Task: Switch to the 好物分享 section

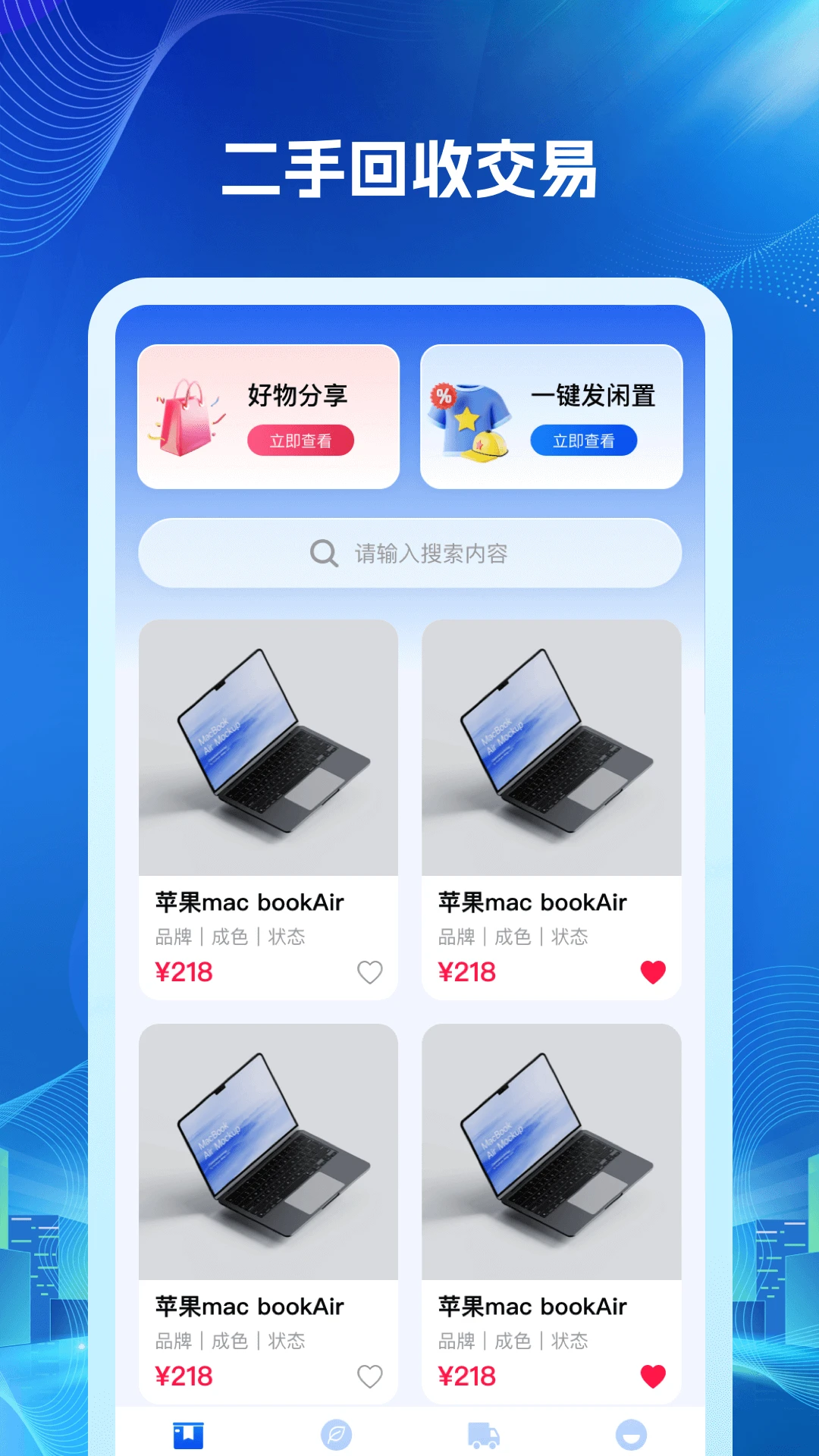Action: coord(268,416)
